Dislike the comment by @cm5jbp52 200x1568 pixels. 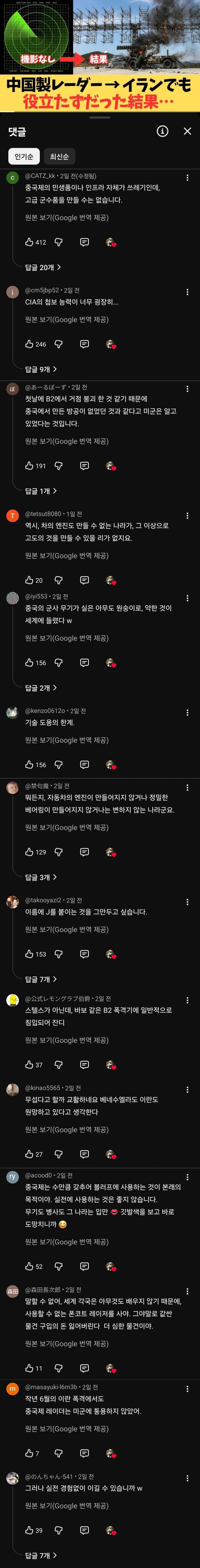coord(59,344)
